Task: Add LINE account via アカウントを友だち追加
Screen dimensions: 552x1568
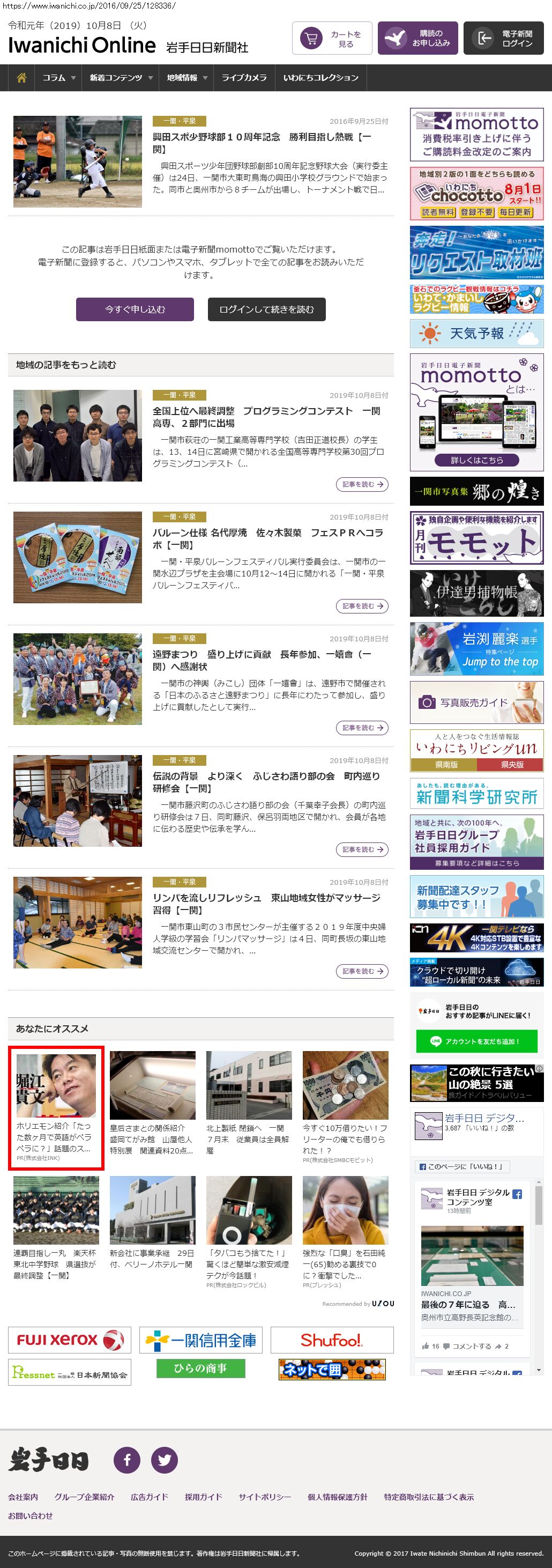Action: [x=476, y=1041]
